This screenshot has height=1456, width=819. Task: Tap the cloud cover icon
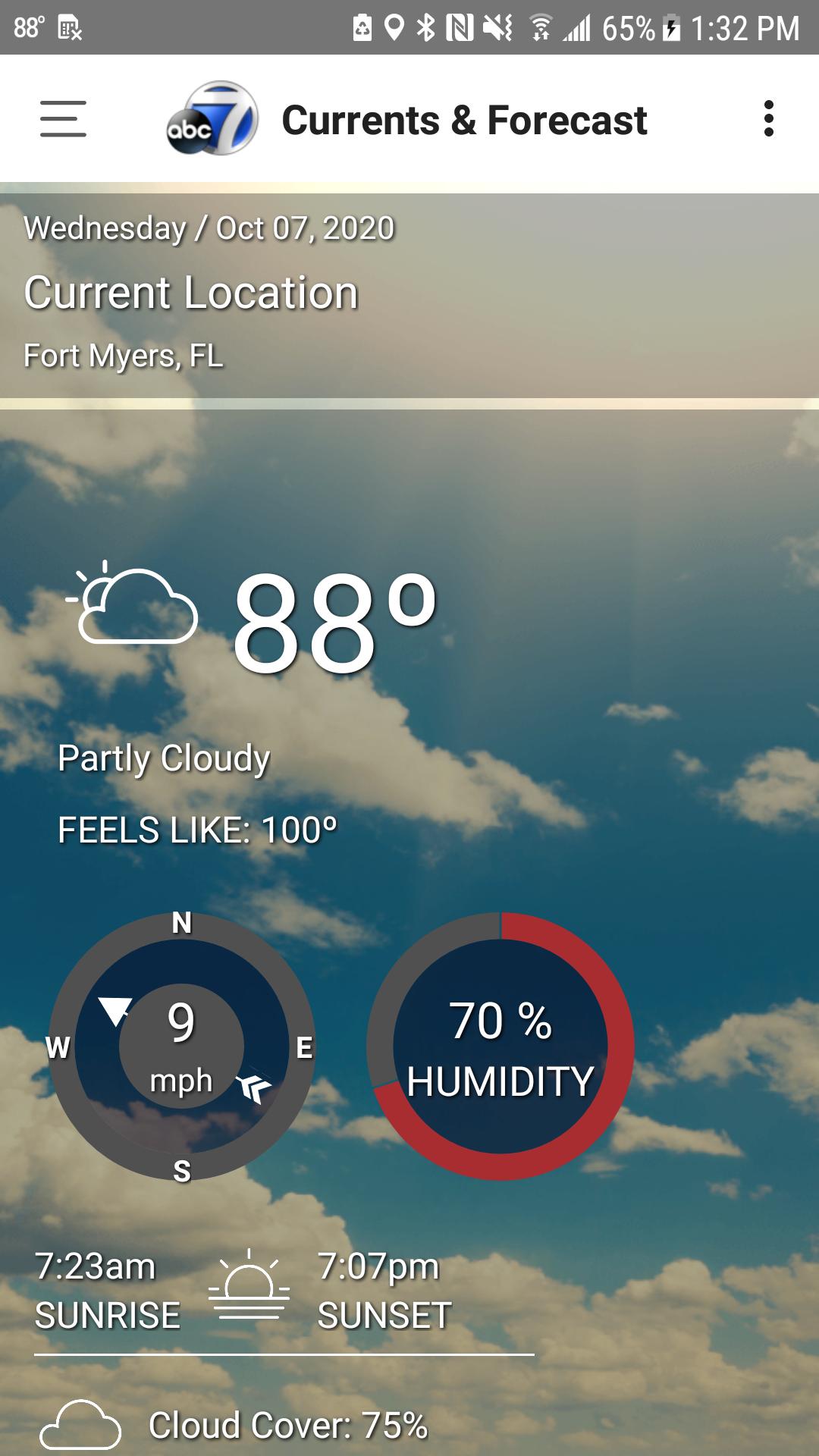pos(80,1426)
